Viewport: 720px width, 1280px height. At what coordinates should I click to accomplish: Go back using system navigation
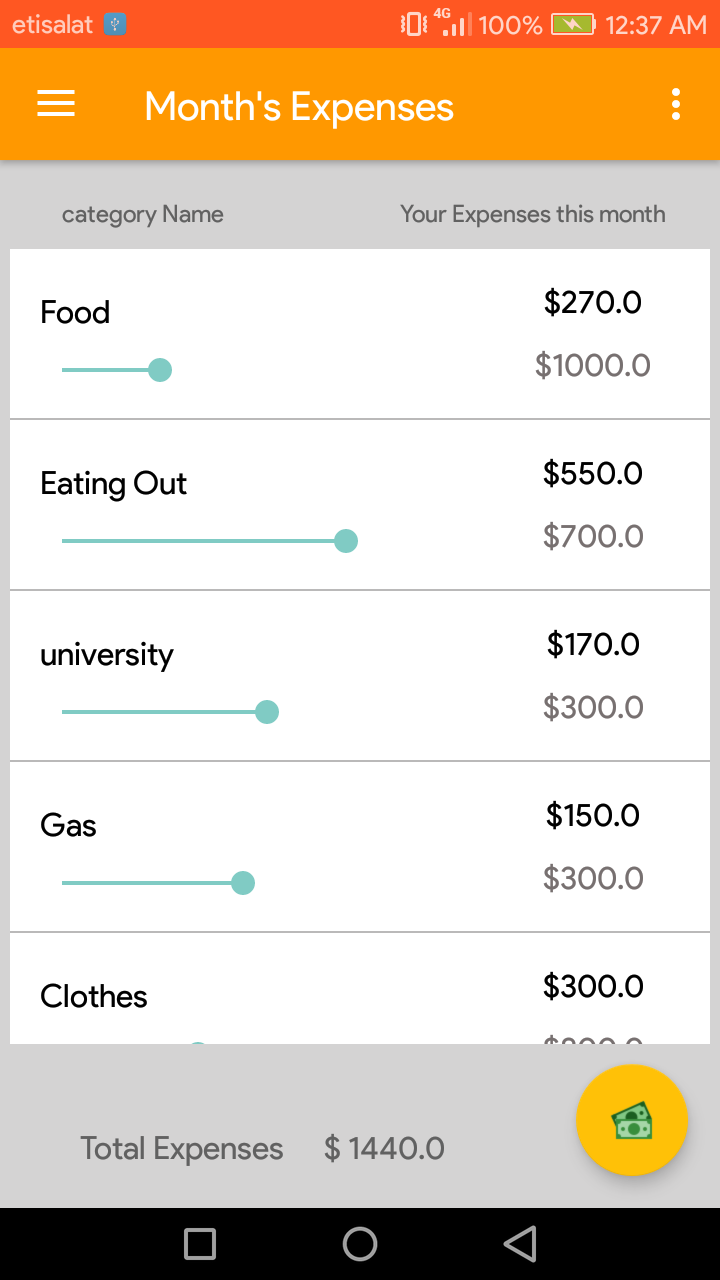point(519,1244)
